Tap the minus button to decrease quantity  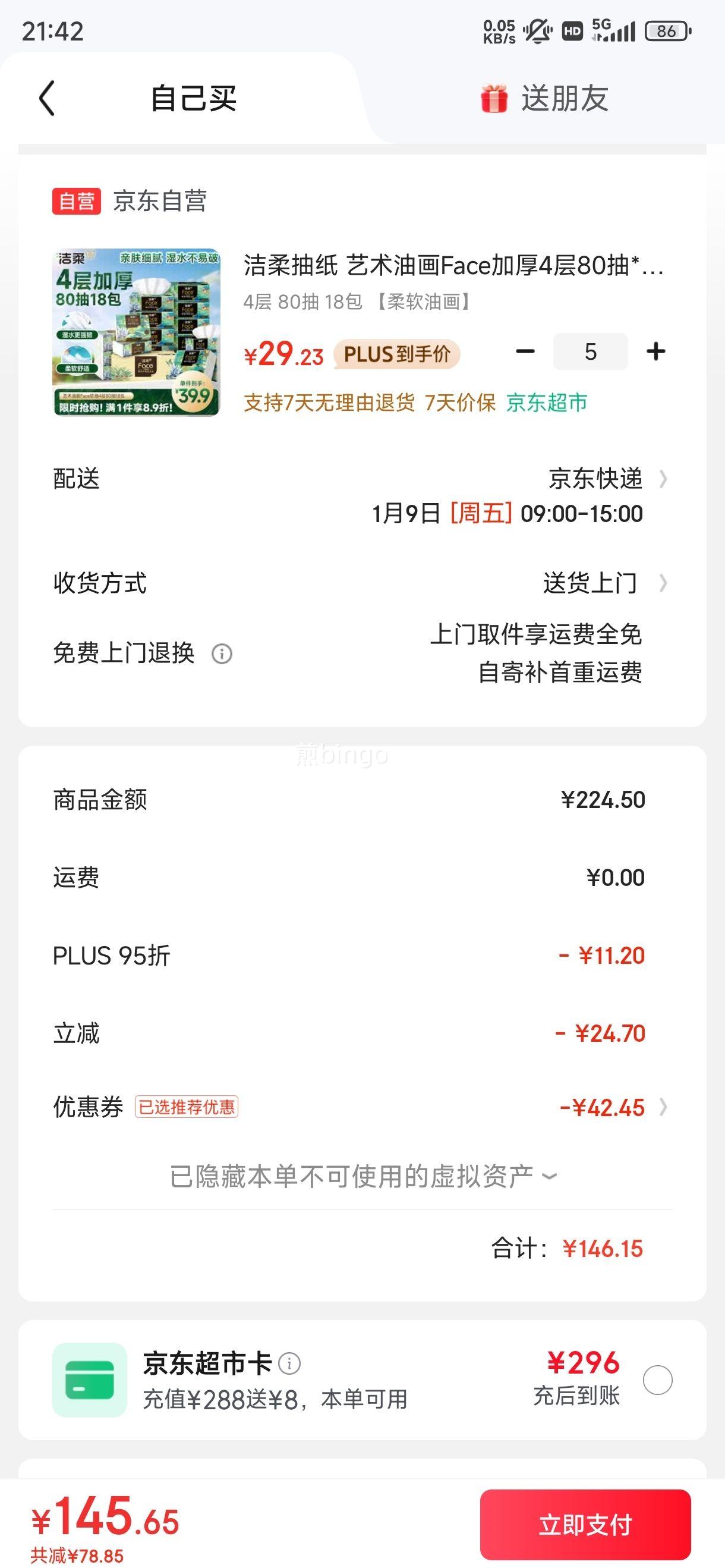(524, 351)
